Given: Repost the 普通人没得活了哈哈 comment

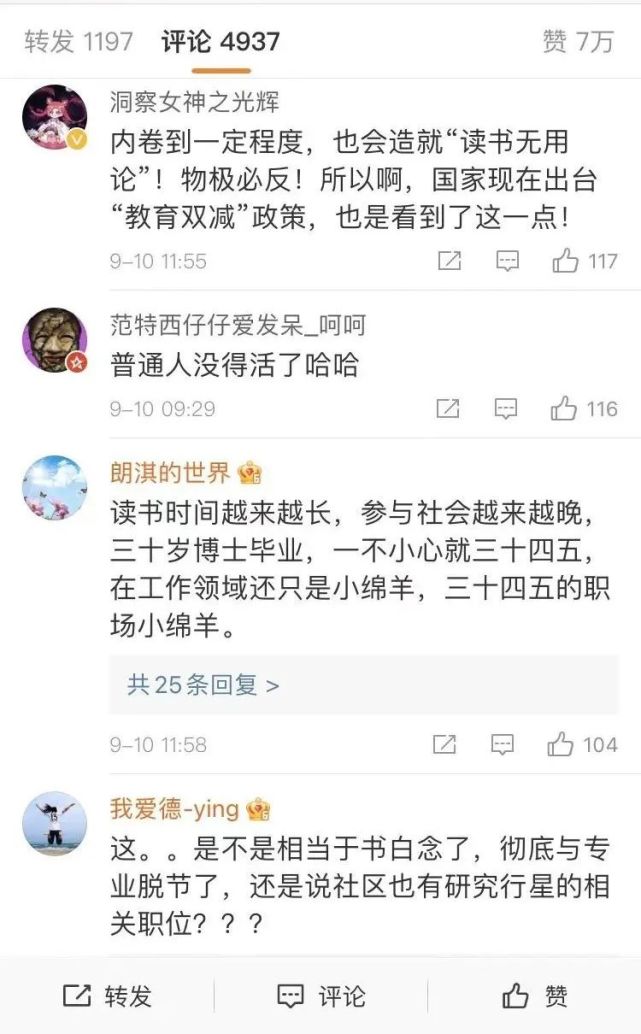Looking at the screenshot, I should point(448,409).
